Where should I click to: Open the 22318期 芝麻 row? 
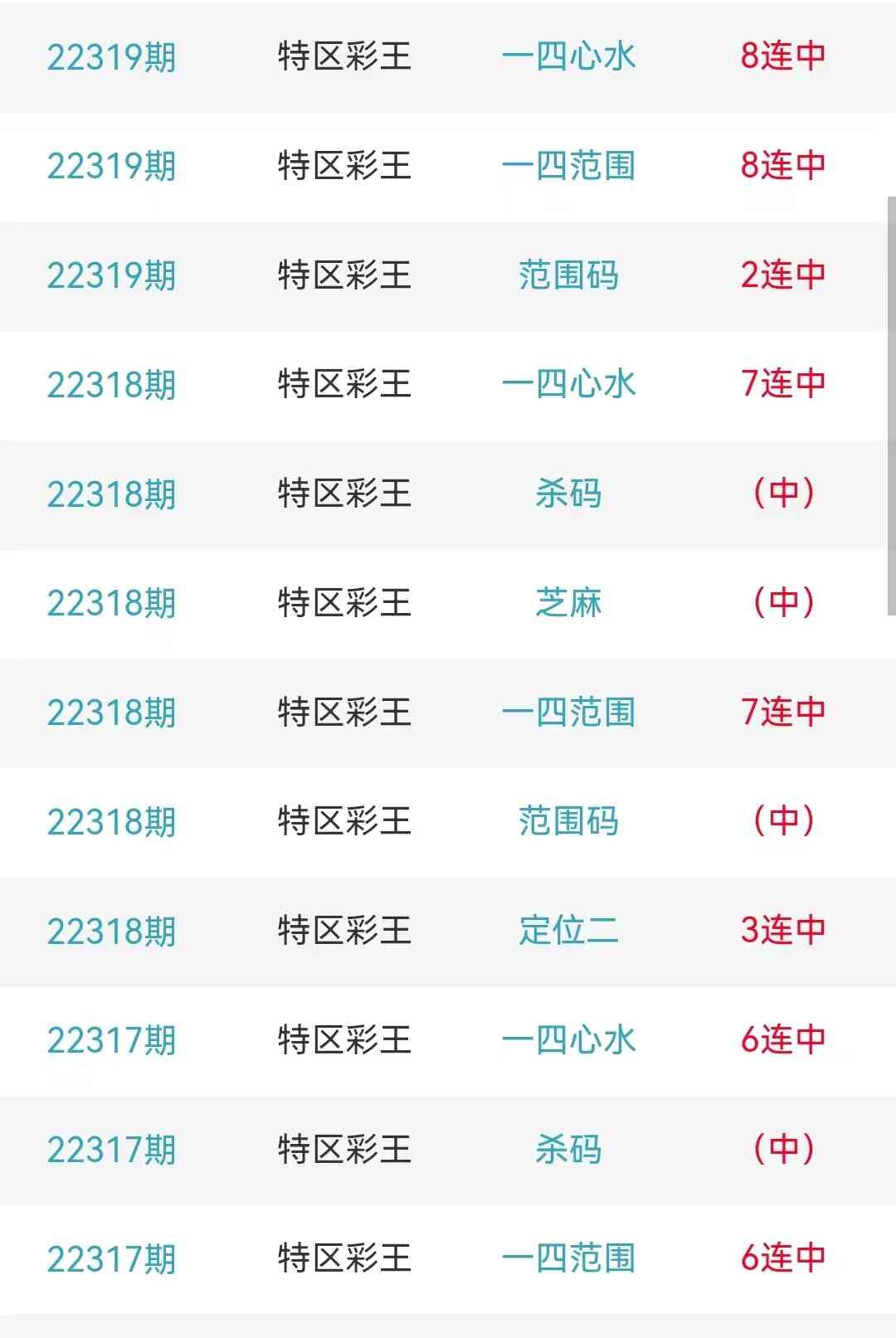(568, 603)
